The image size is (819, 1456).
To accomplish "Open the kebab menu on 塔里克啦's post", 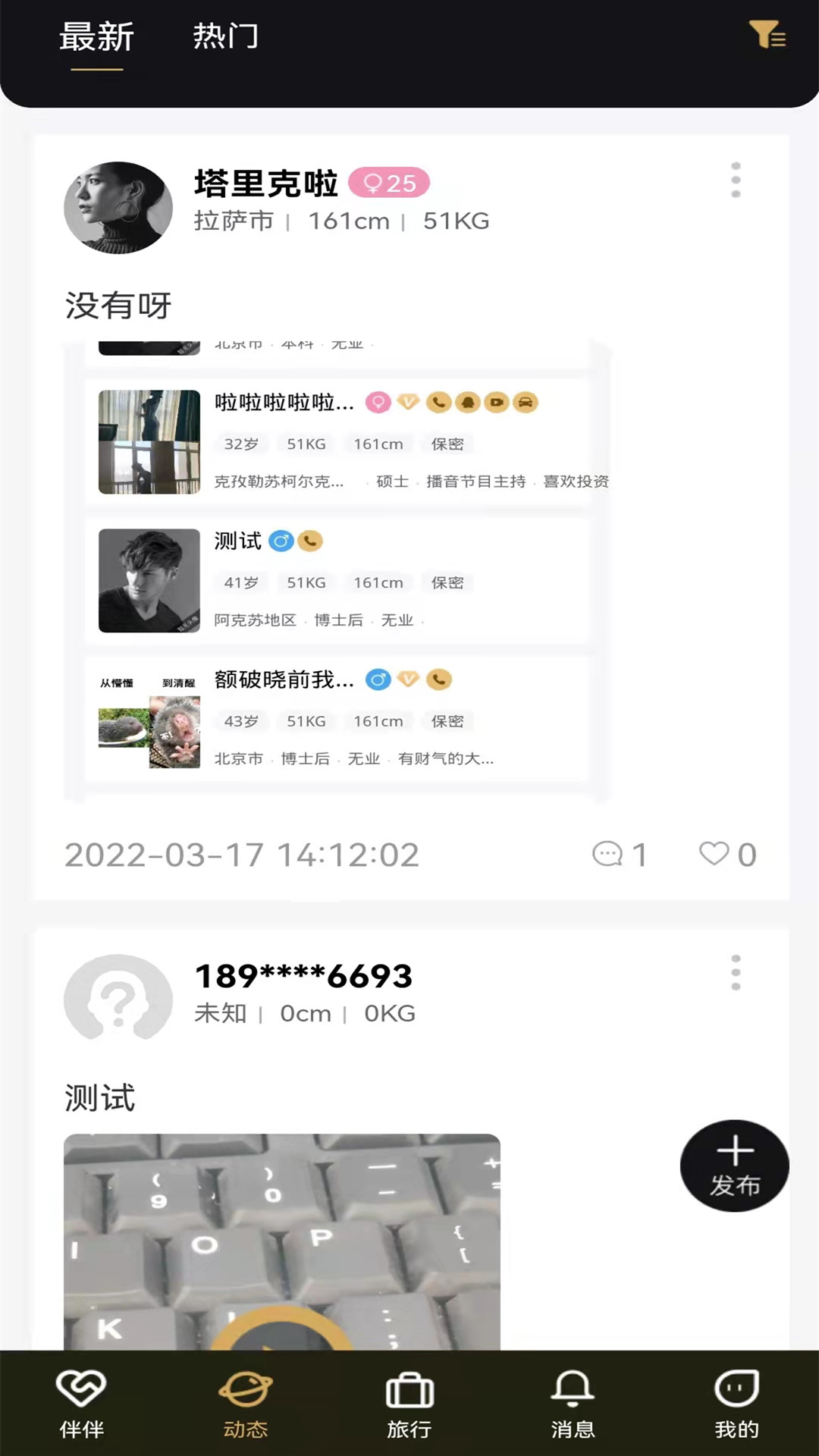I will coord(734,180).
